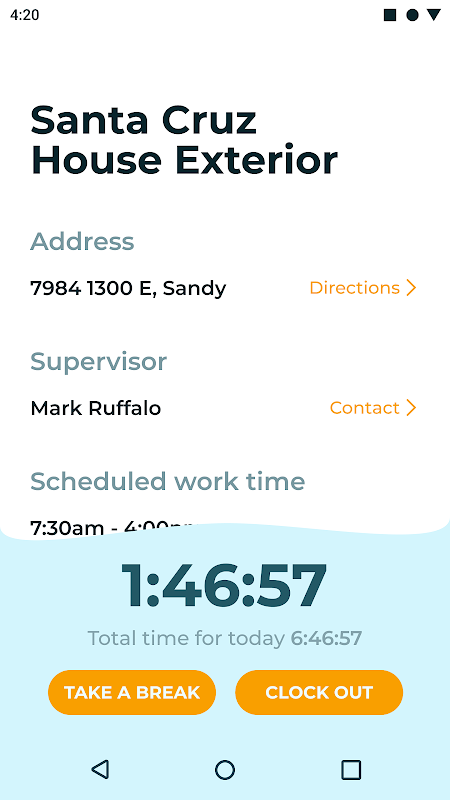The image size is (450, 800).
Task: Clock out of the shift
Action: point(319,692)
